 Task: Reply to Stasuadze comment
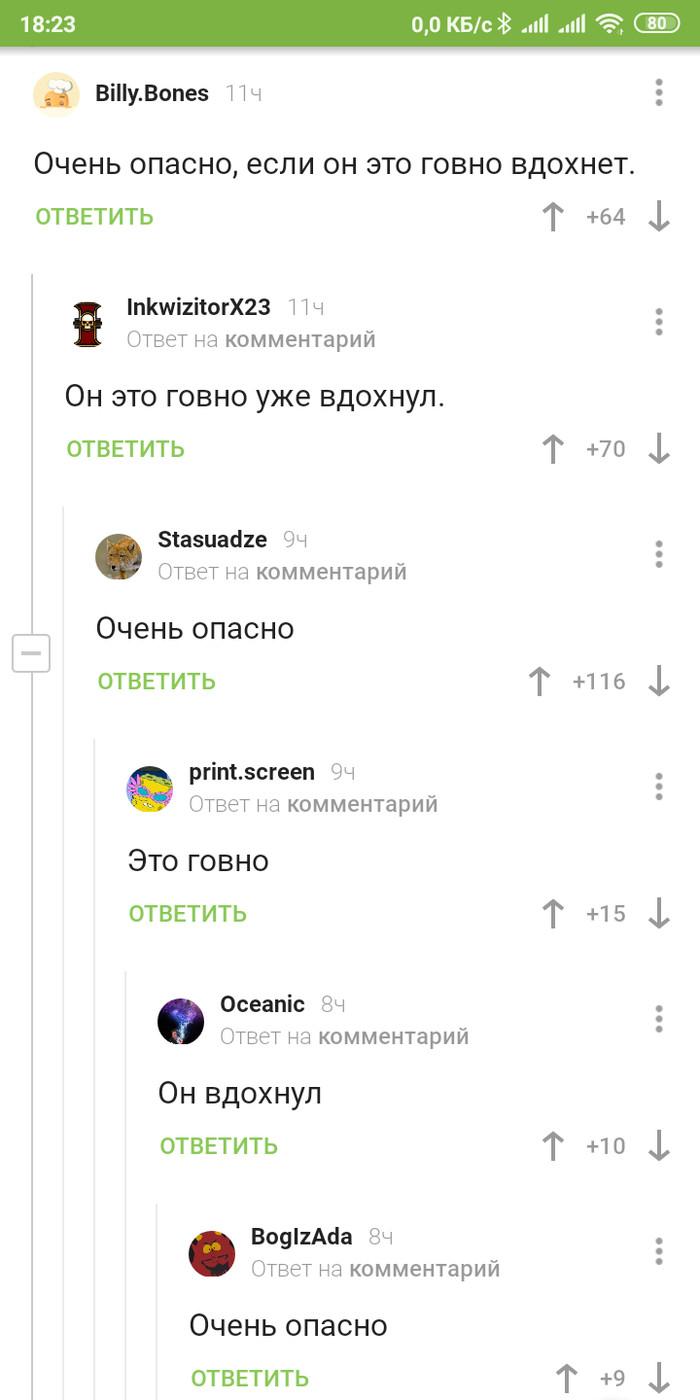pyautogui.click(x=157, y=682)
